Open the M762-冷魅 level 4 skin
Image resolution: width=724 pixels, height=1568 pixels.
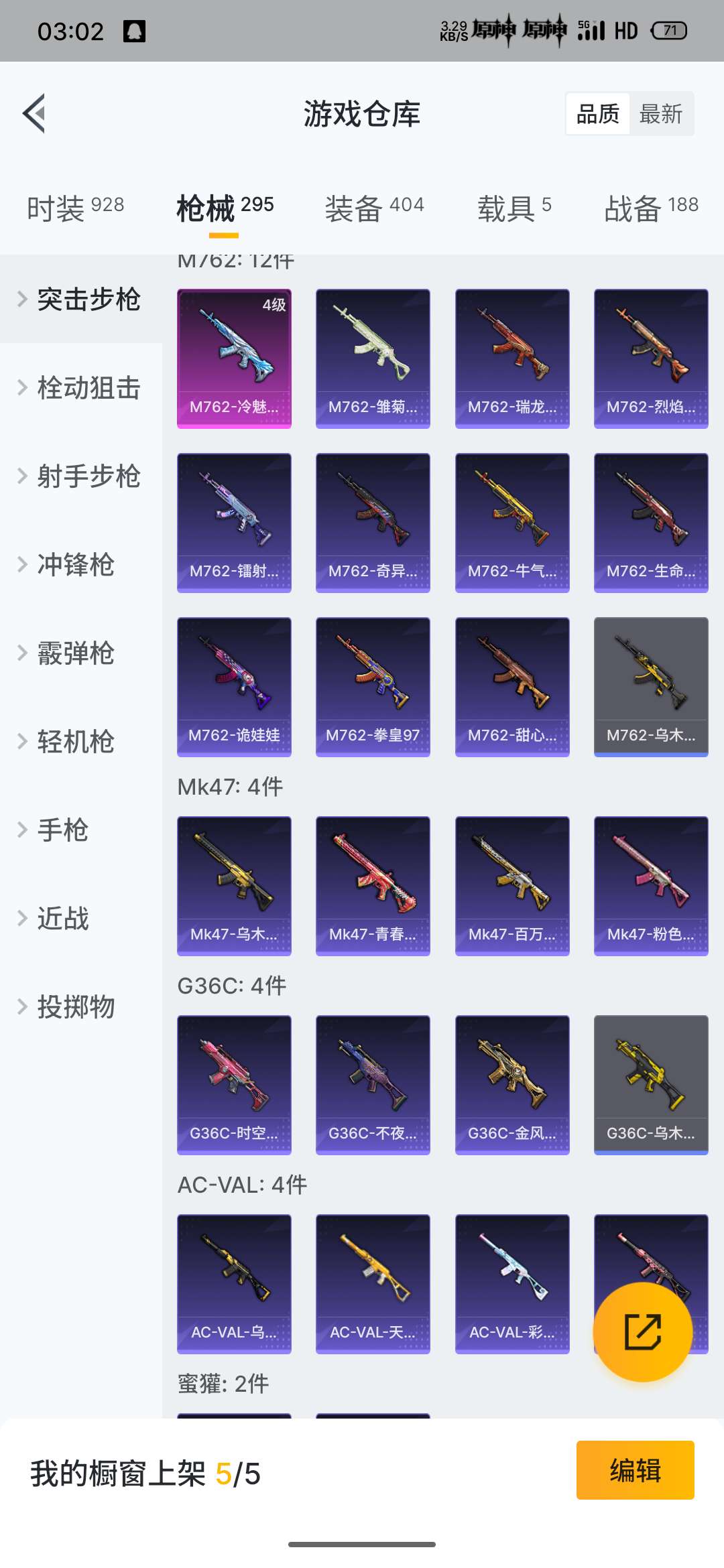[x=234, y=358]
